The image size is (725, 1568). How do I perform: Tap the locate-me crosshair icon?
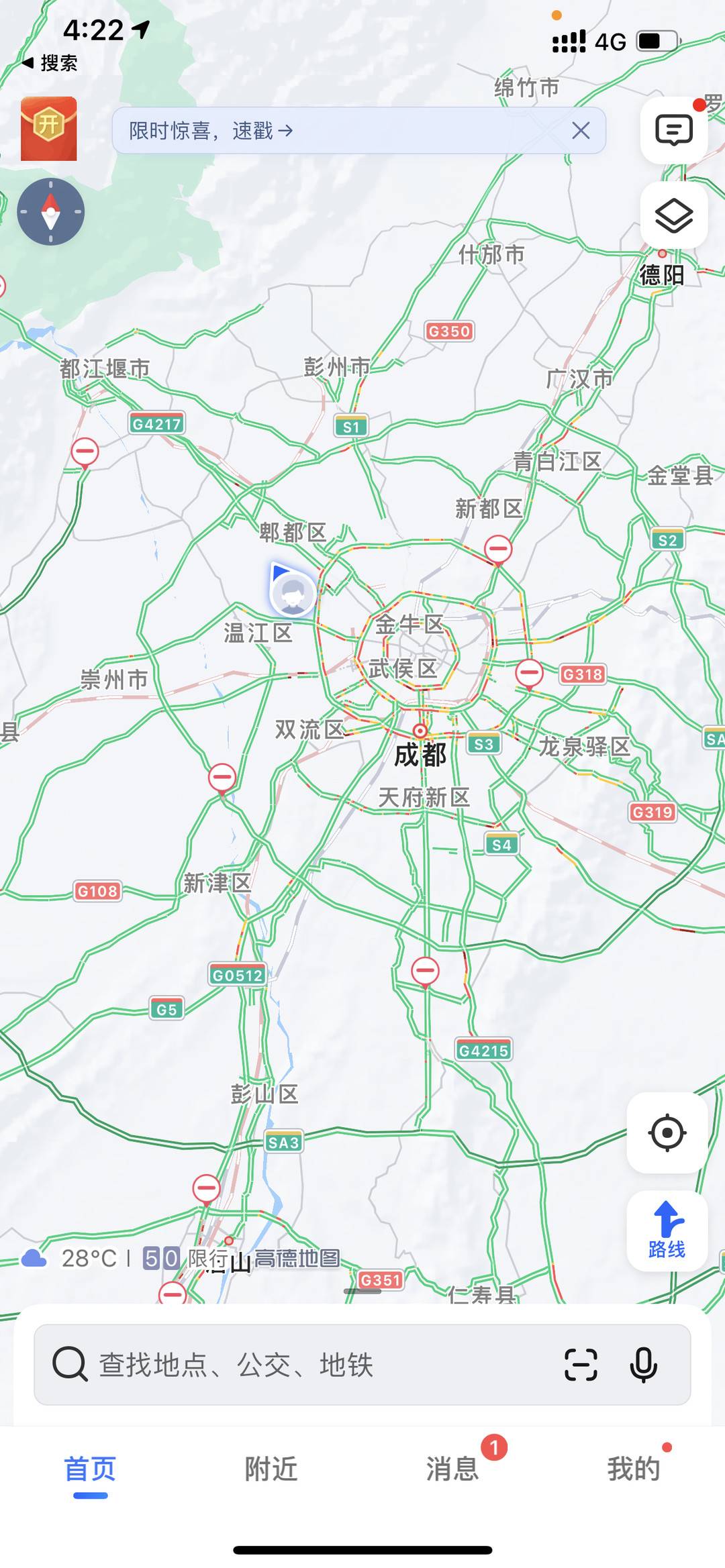point(667,1131)
